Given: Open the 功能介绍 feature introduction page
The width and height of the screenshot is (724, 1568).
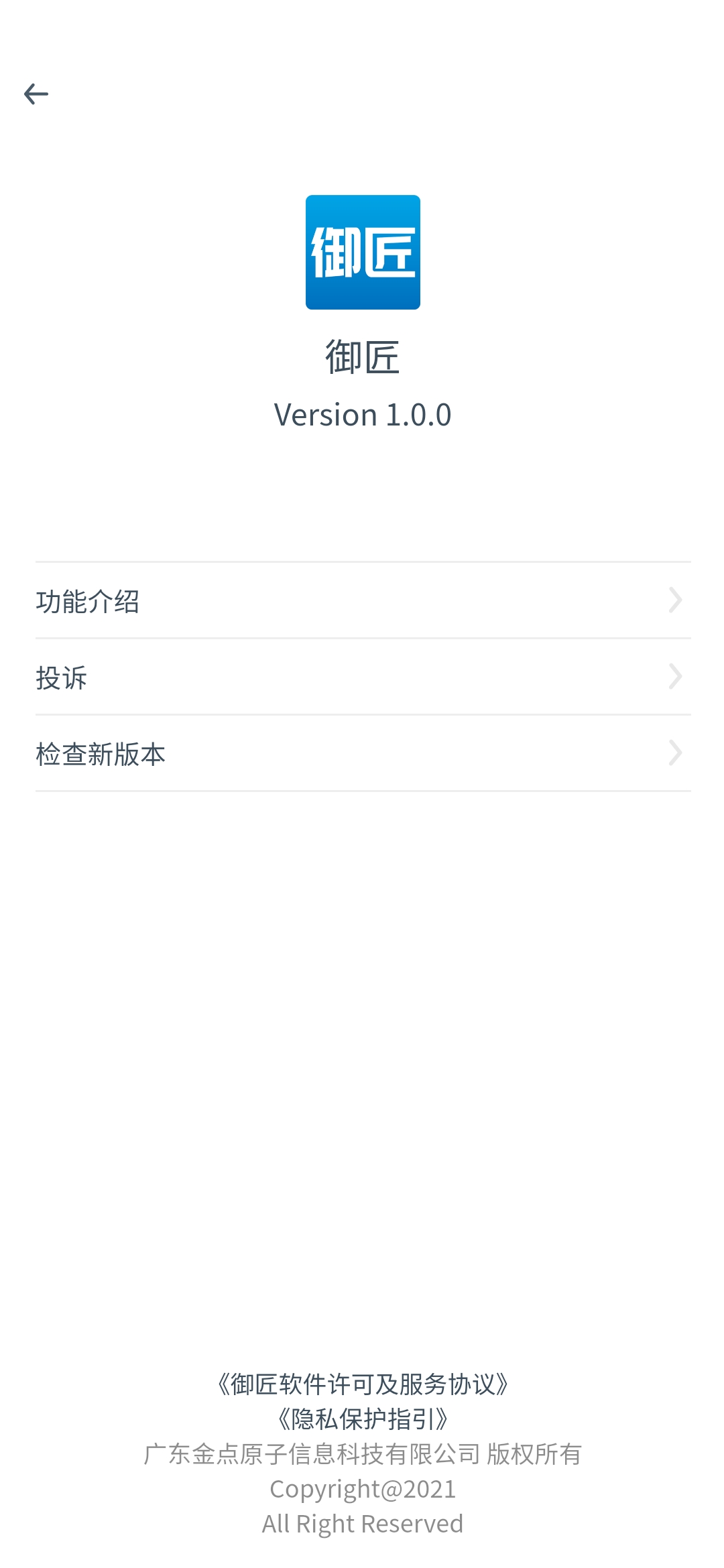Looking at the screenshot, I should tap(89, 602).
